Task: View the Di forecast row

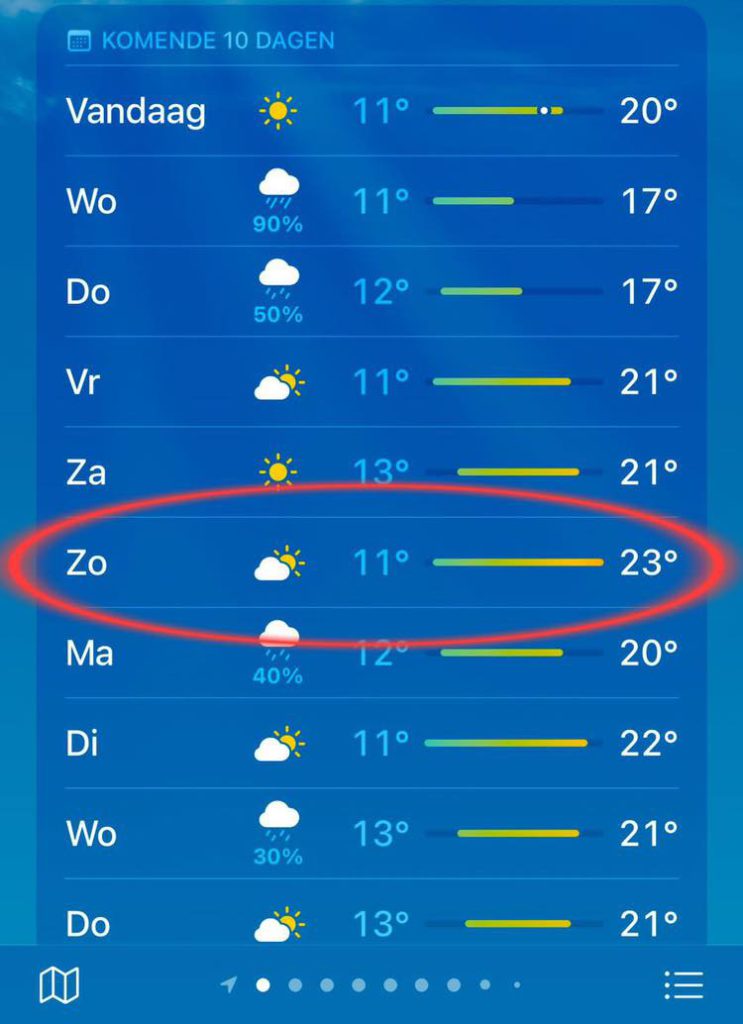Action: click(371, 744)
